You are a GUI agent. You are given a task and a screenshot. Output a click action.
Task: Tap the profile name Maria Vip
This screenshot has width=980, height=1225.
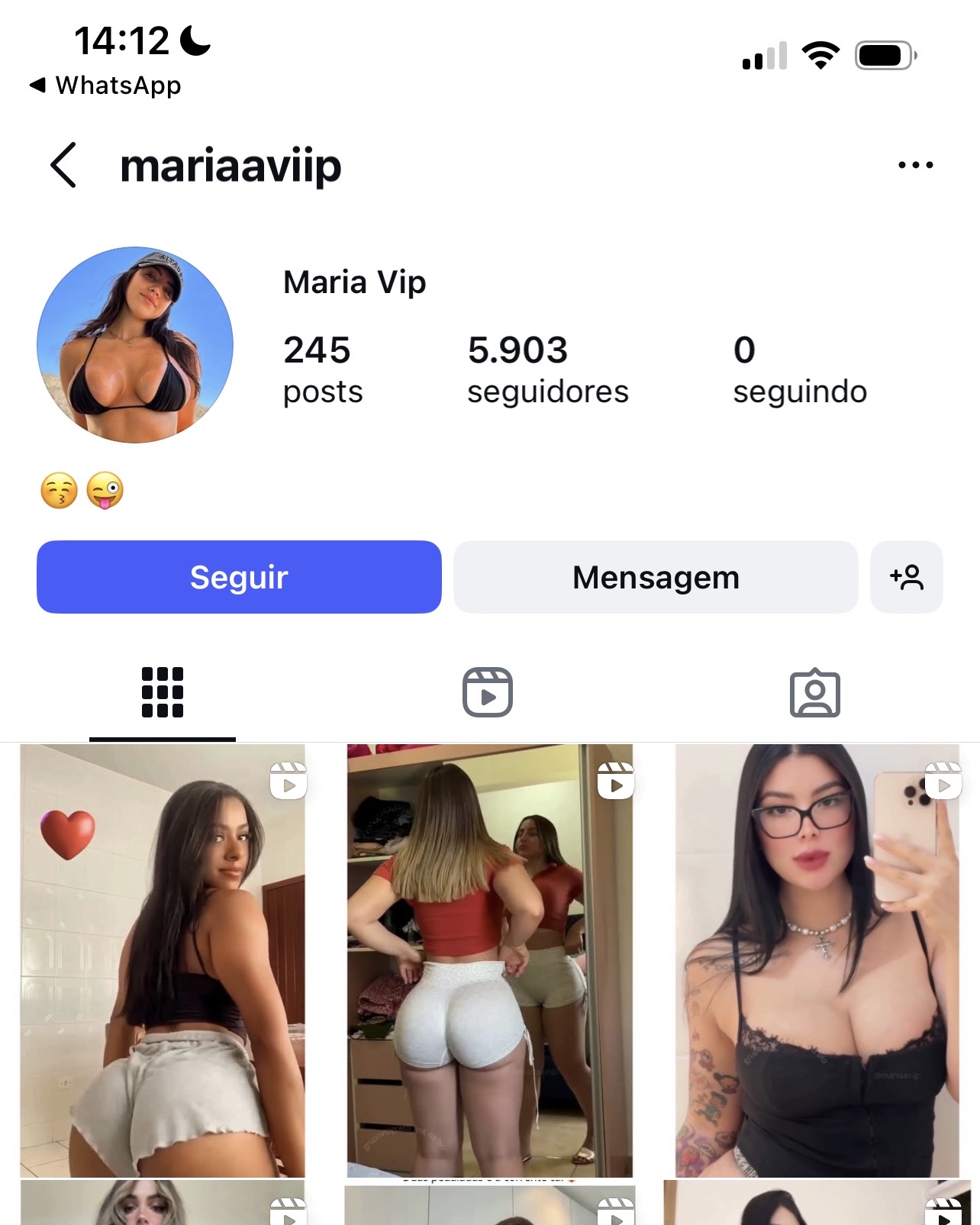click(353, 282)
